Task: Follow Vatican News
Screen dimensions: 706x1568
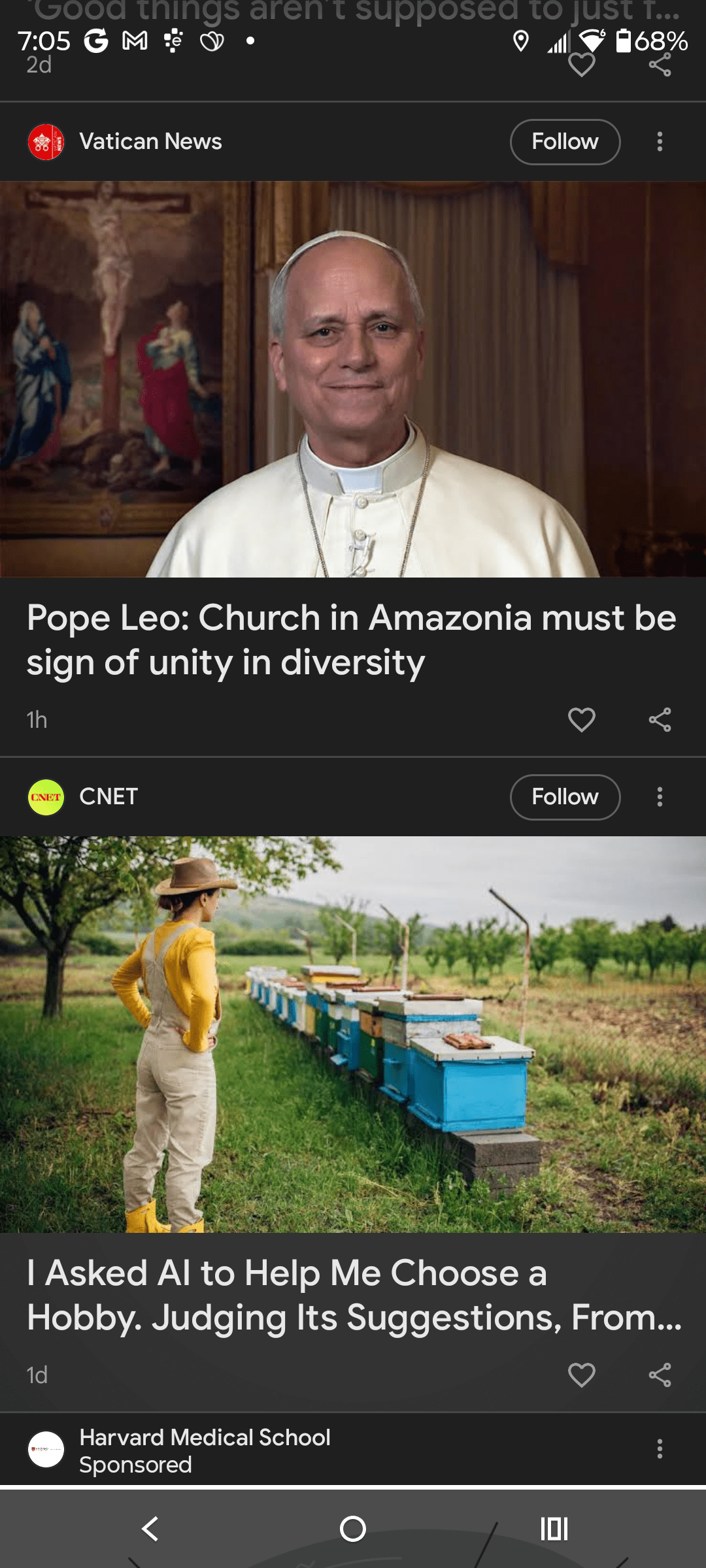Action: point(565,142)
